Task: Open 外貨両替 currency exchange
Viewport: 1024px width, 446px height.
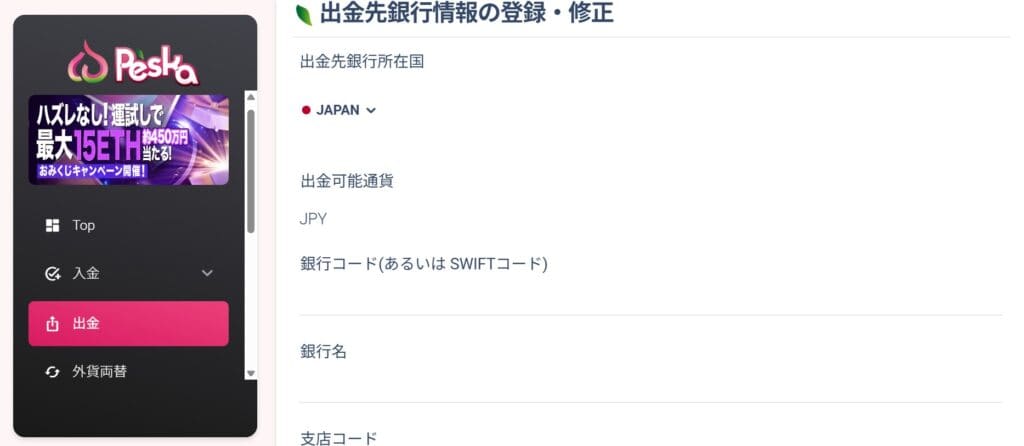Action: click(x=98, y=371)
